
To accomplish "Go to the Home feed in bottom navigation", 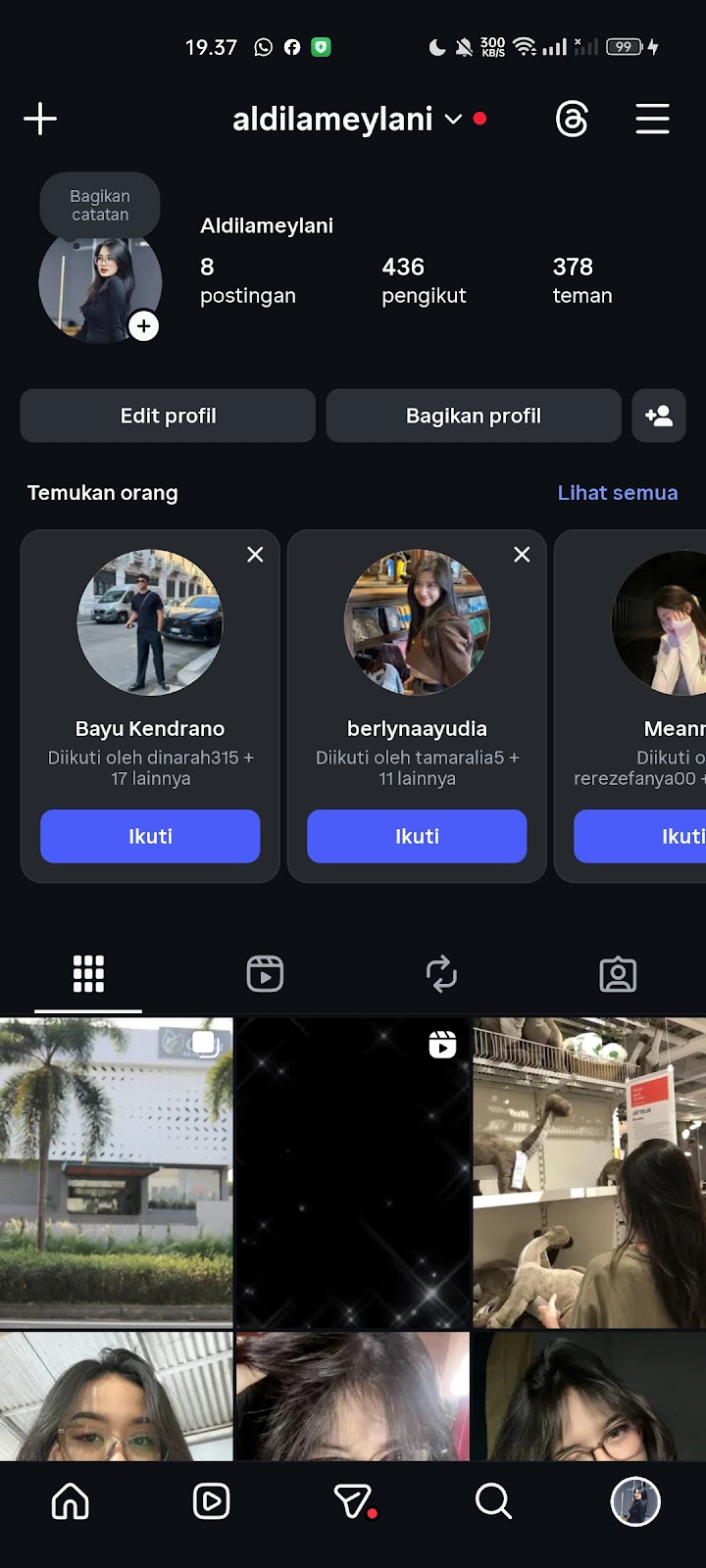I will [71, 1500].
